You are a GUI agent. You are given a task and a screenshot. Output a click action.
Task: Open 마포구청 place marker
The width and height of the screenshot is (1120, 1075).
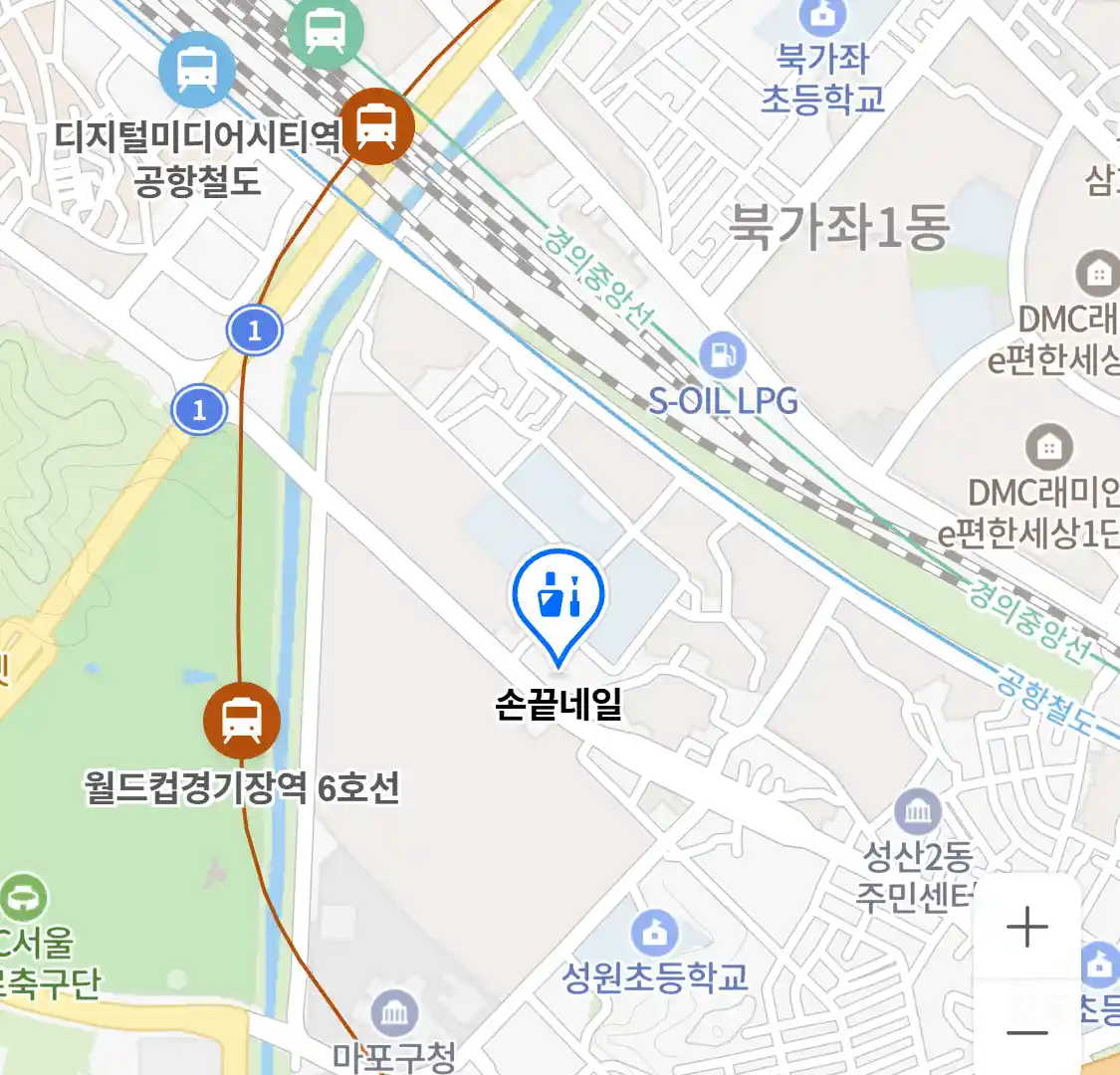point(394,1013)
